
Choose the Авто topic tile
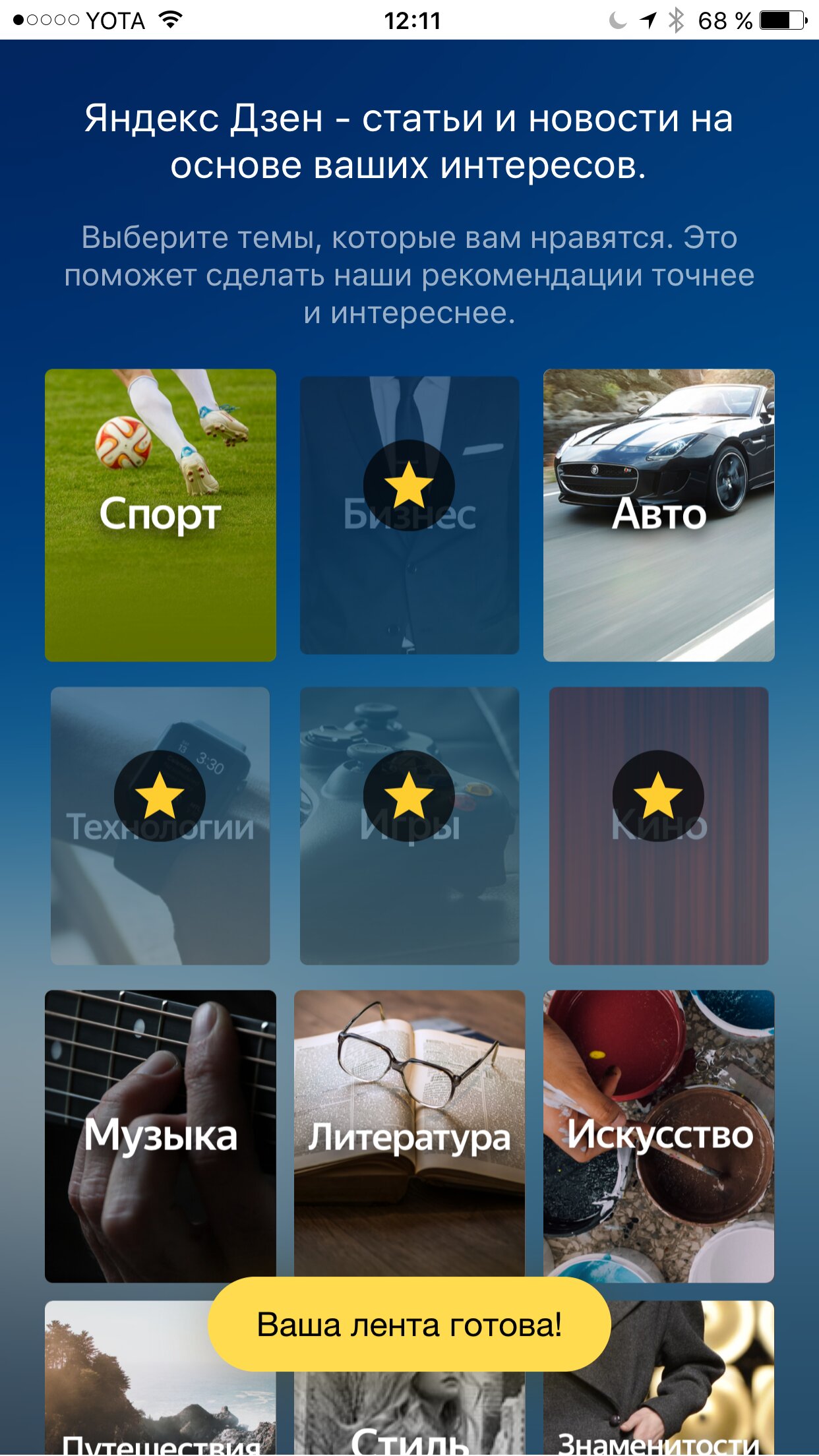point(658,515)
